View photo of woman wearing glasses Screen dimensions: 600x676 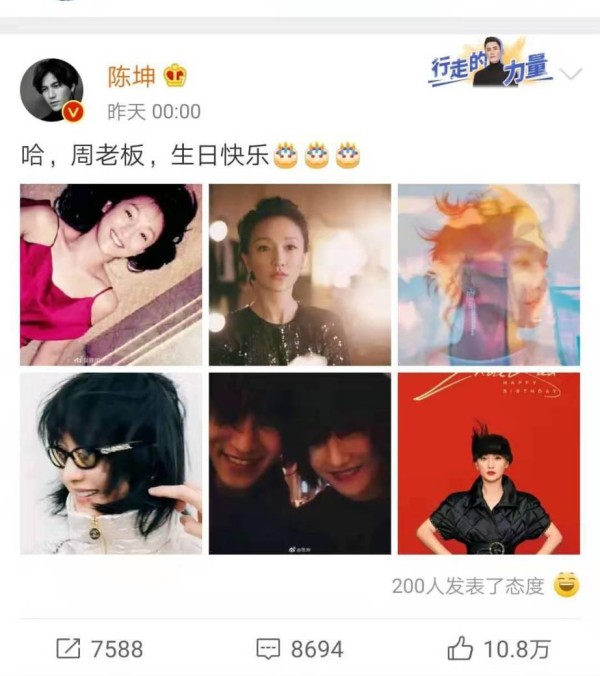(110, 463)
